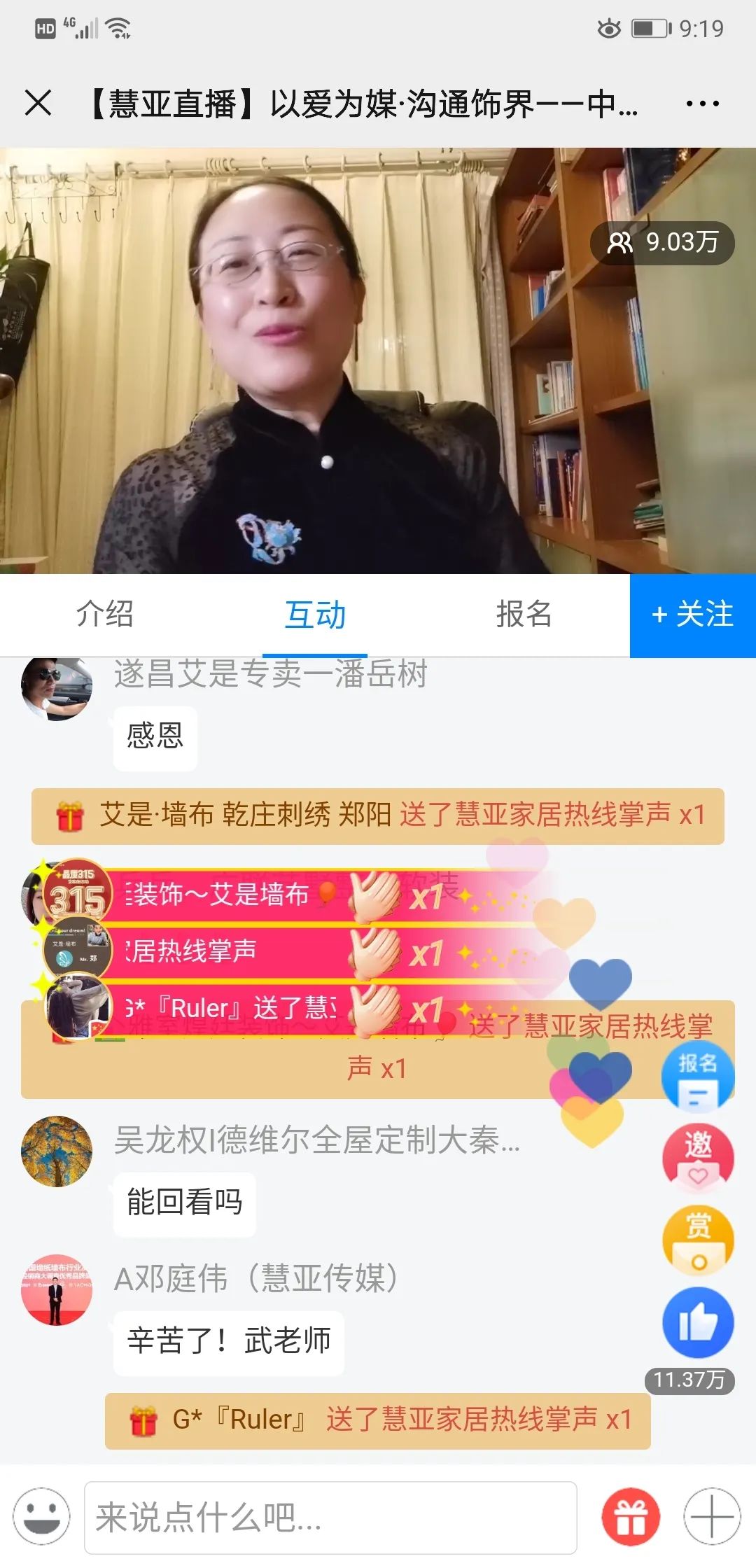Follow the host with + 关注
This screenshot has width=756, height=1568.
pos(692,615)
